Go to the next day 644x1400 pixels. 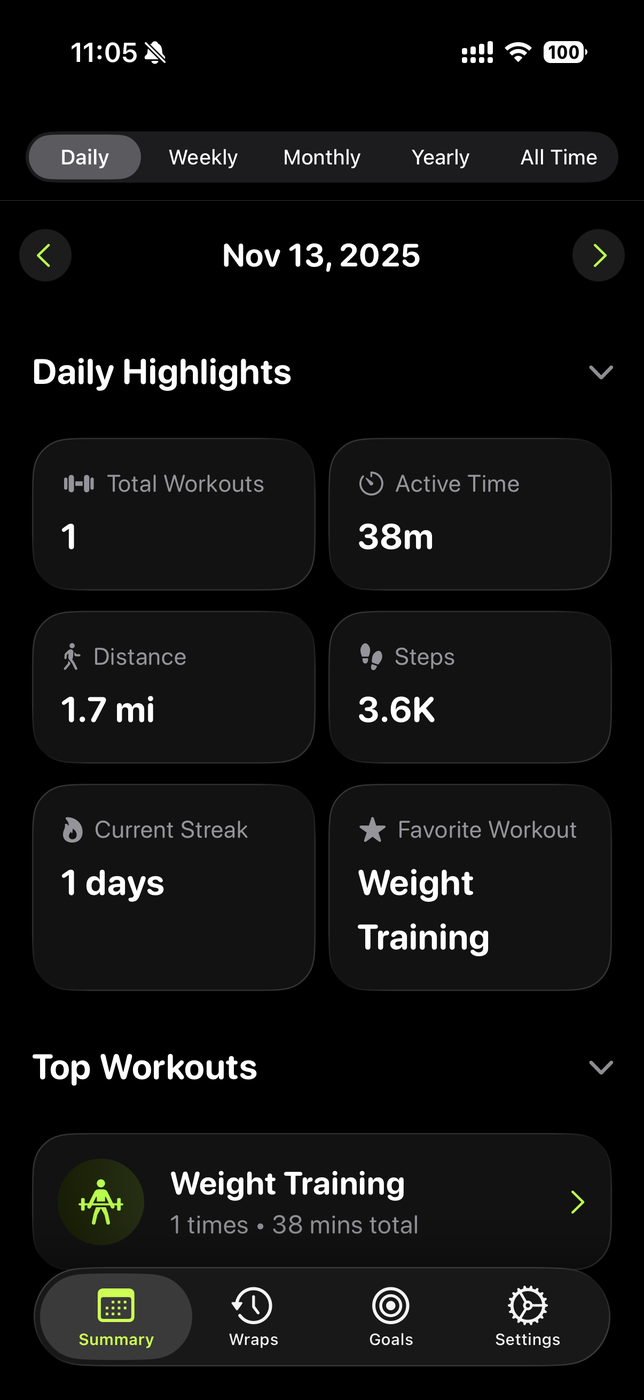point(599,256)
